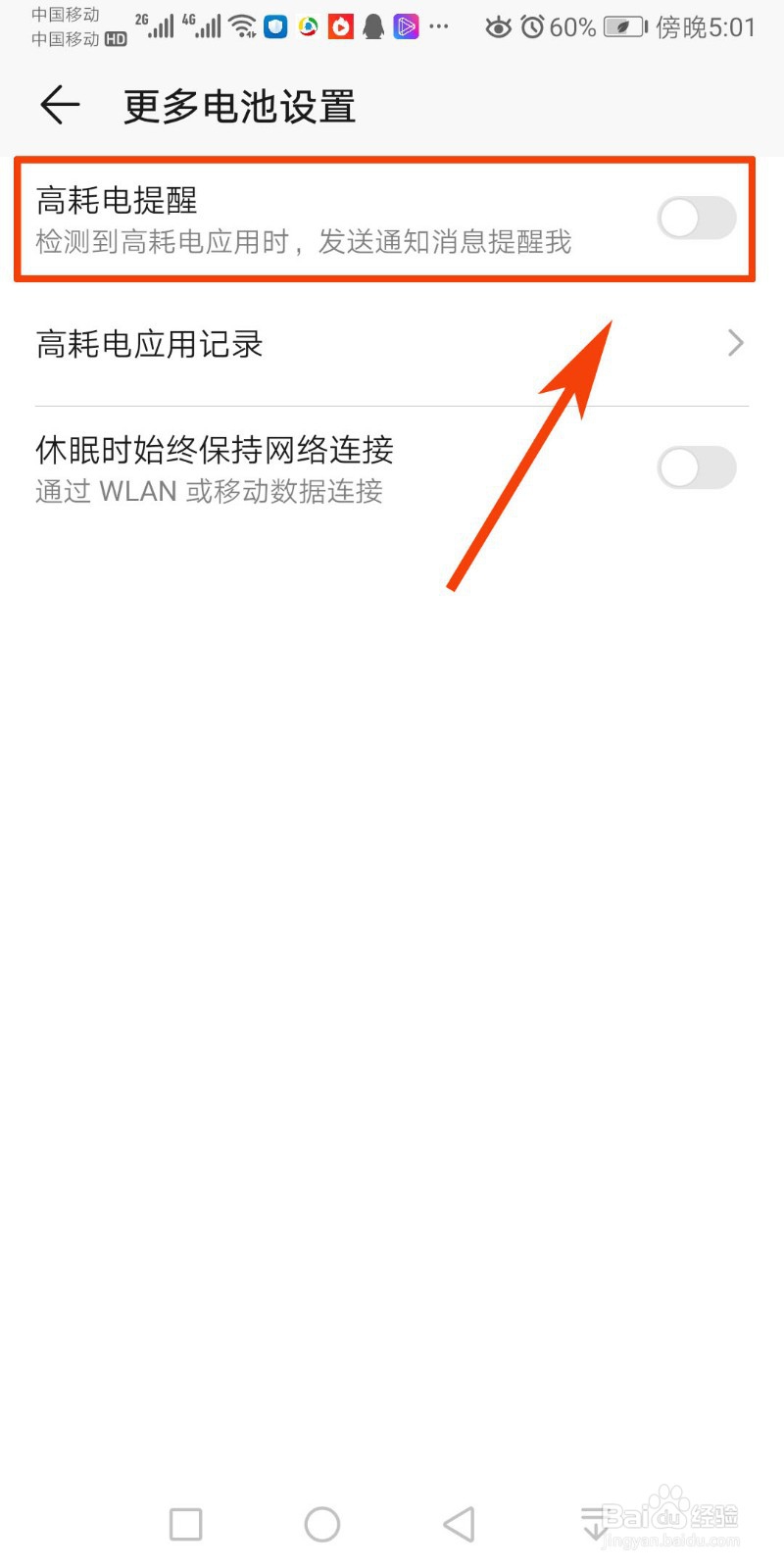
Task: Tap the eye comfort mode status icon
Action: click(500, 27)
